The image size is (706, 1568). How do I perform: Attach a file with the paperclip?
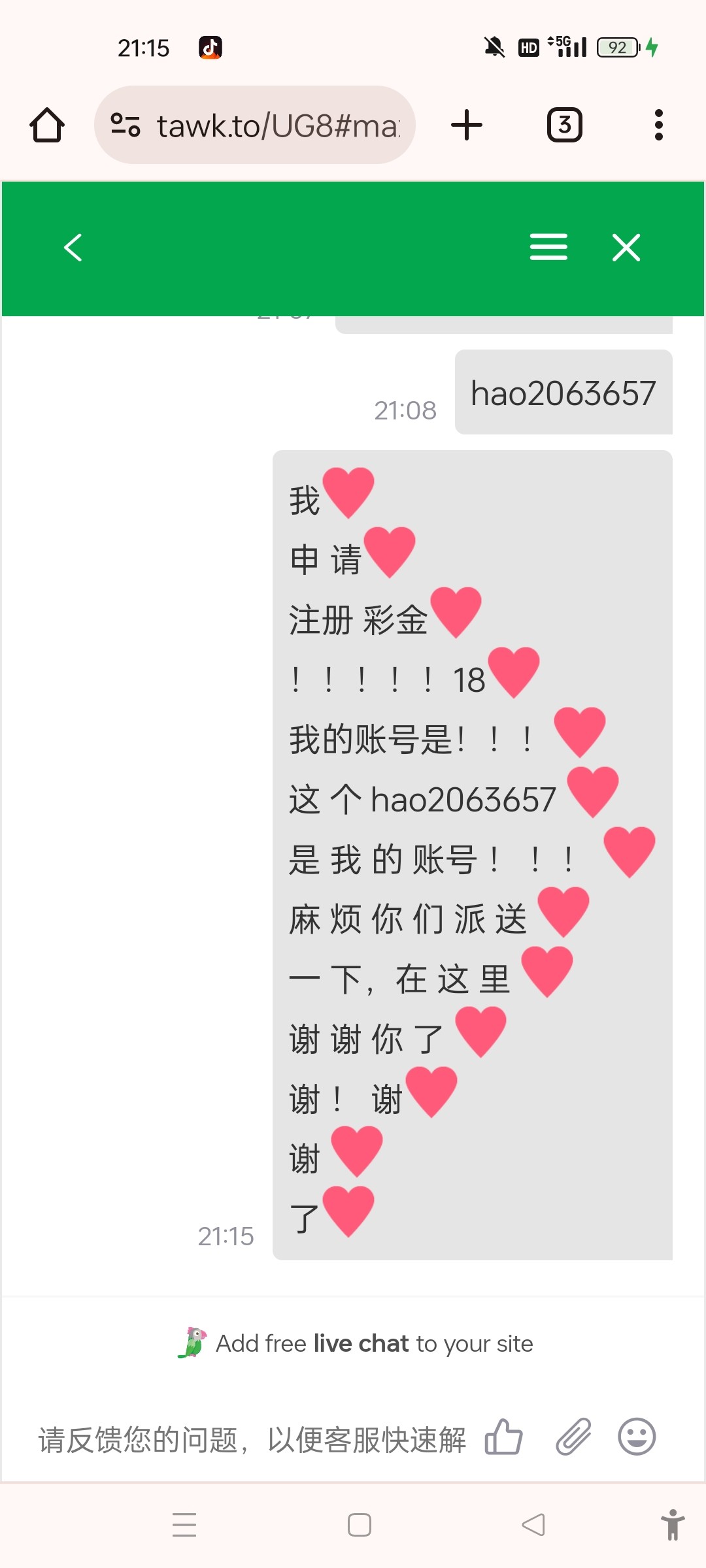[573, 1437]
